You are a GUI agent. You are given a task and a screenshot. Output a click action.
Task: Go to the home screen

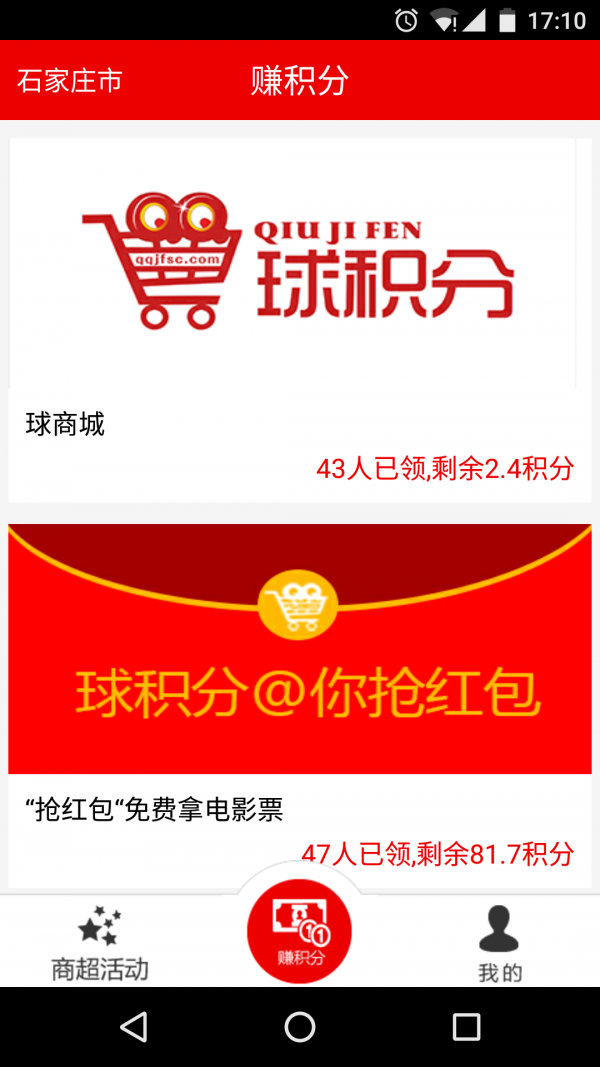pyautogui.click(x=300, y=1026)
